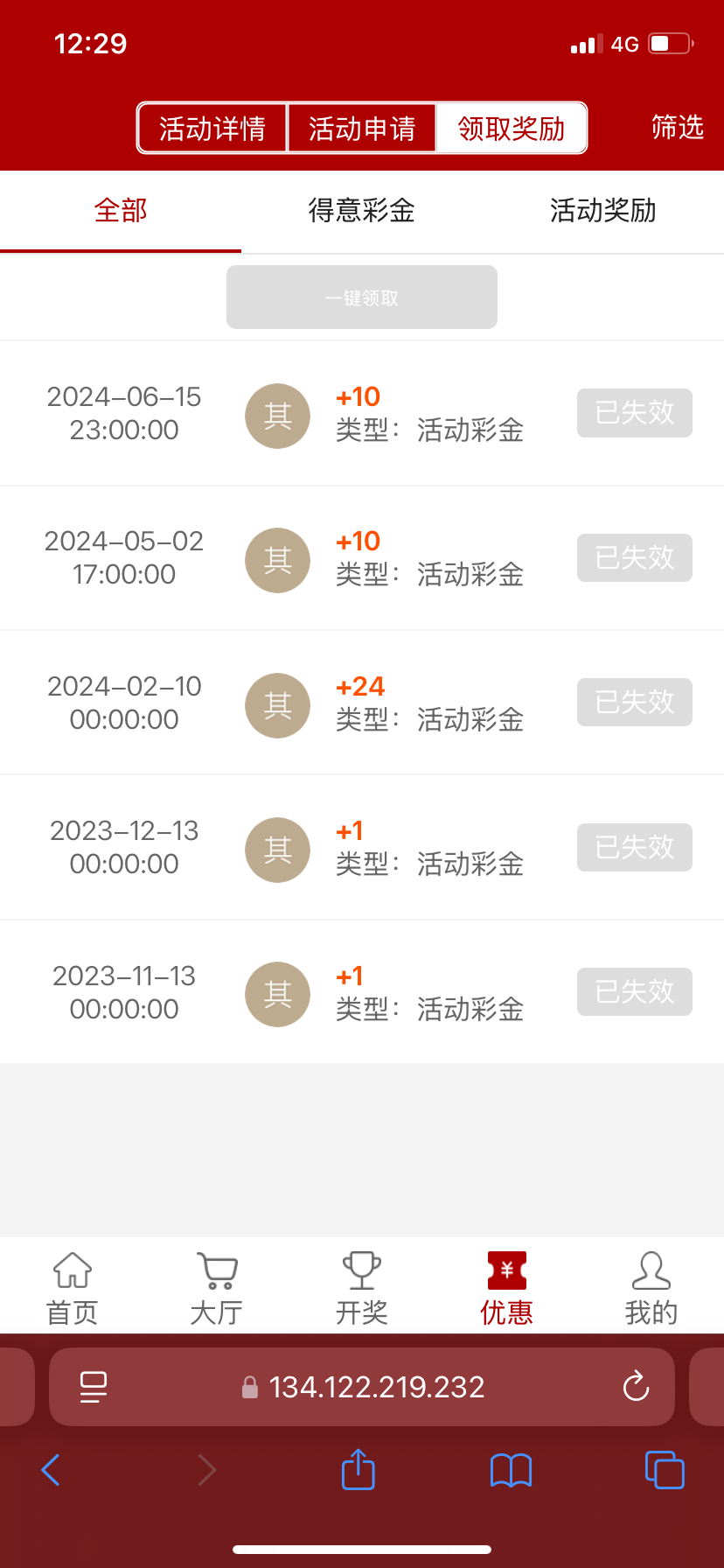
Task: Tap the 一键领取 claim-all button
Action: coord(362,297)
